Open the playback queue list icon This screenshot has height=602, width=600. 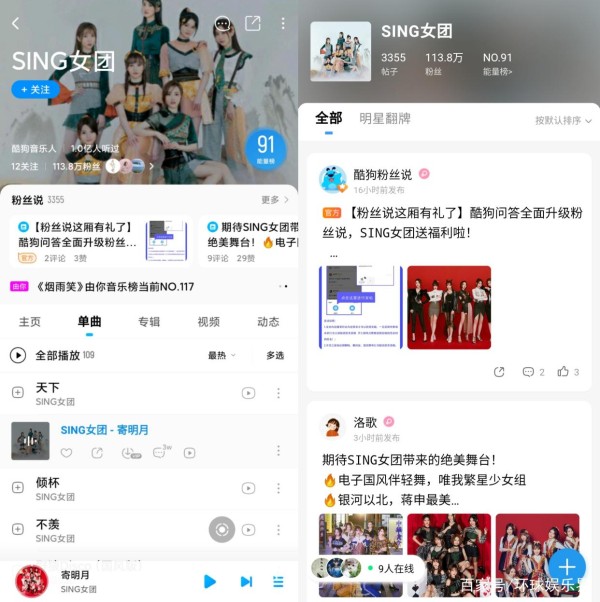(278, 581)
